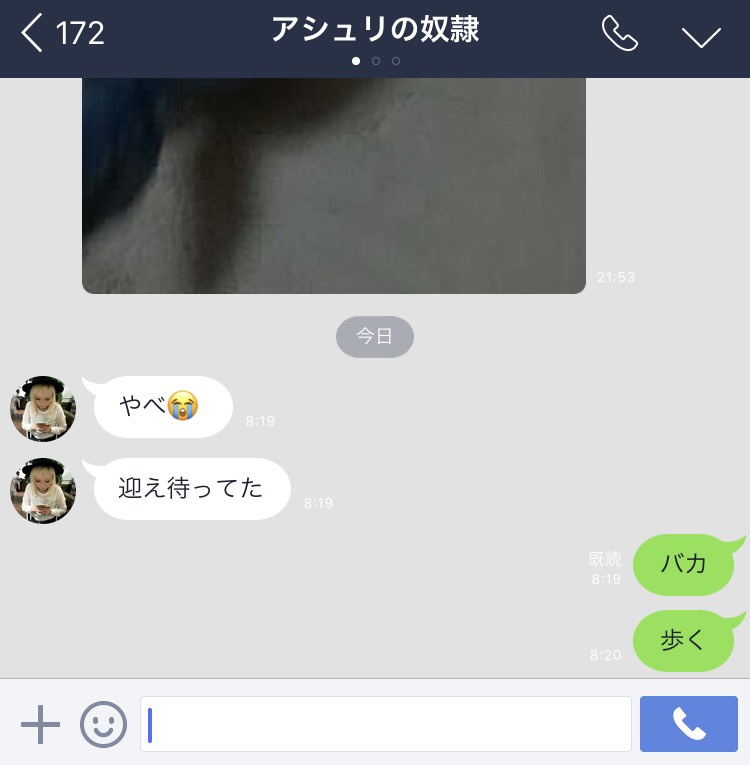Expand the chat options dropdown arrow
The height and width of the screenshot is (765, 750).
[701, 36]
